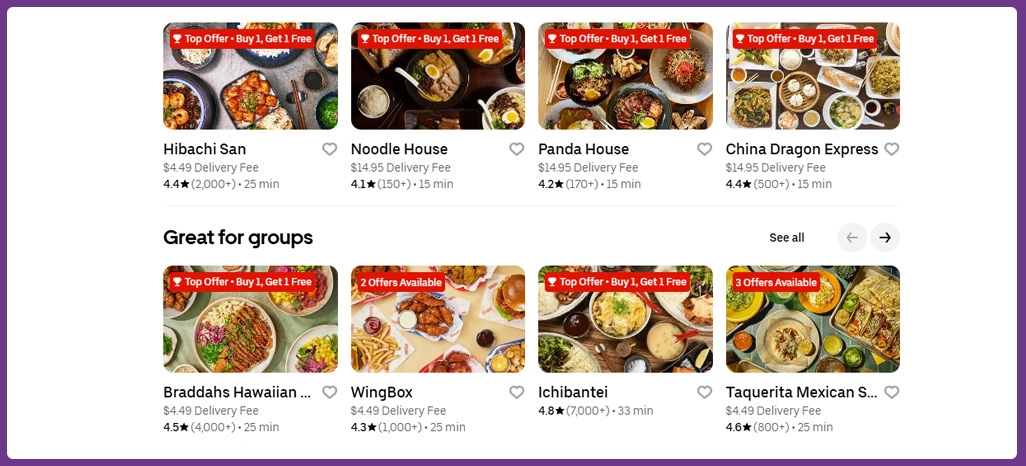See all Great for groups restaurants
Screen dimensions: 1026x466
[x=786, y=238]
